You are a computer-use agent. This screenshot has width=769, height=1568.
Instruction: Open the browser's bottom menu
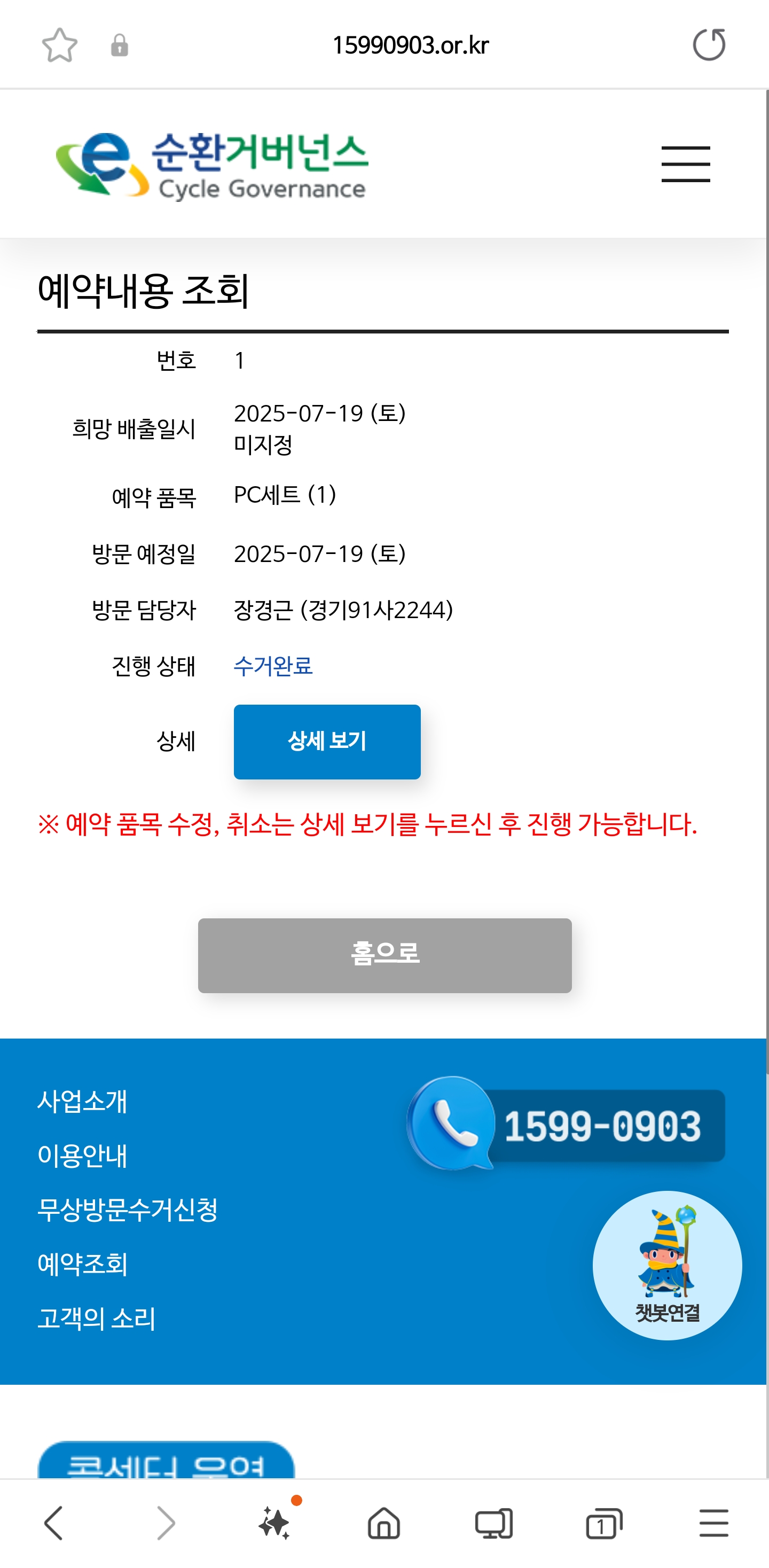(x=713, y=1523)
